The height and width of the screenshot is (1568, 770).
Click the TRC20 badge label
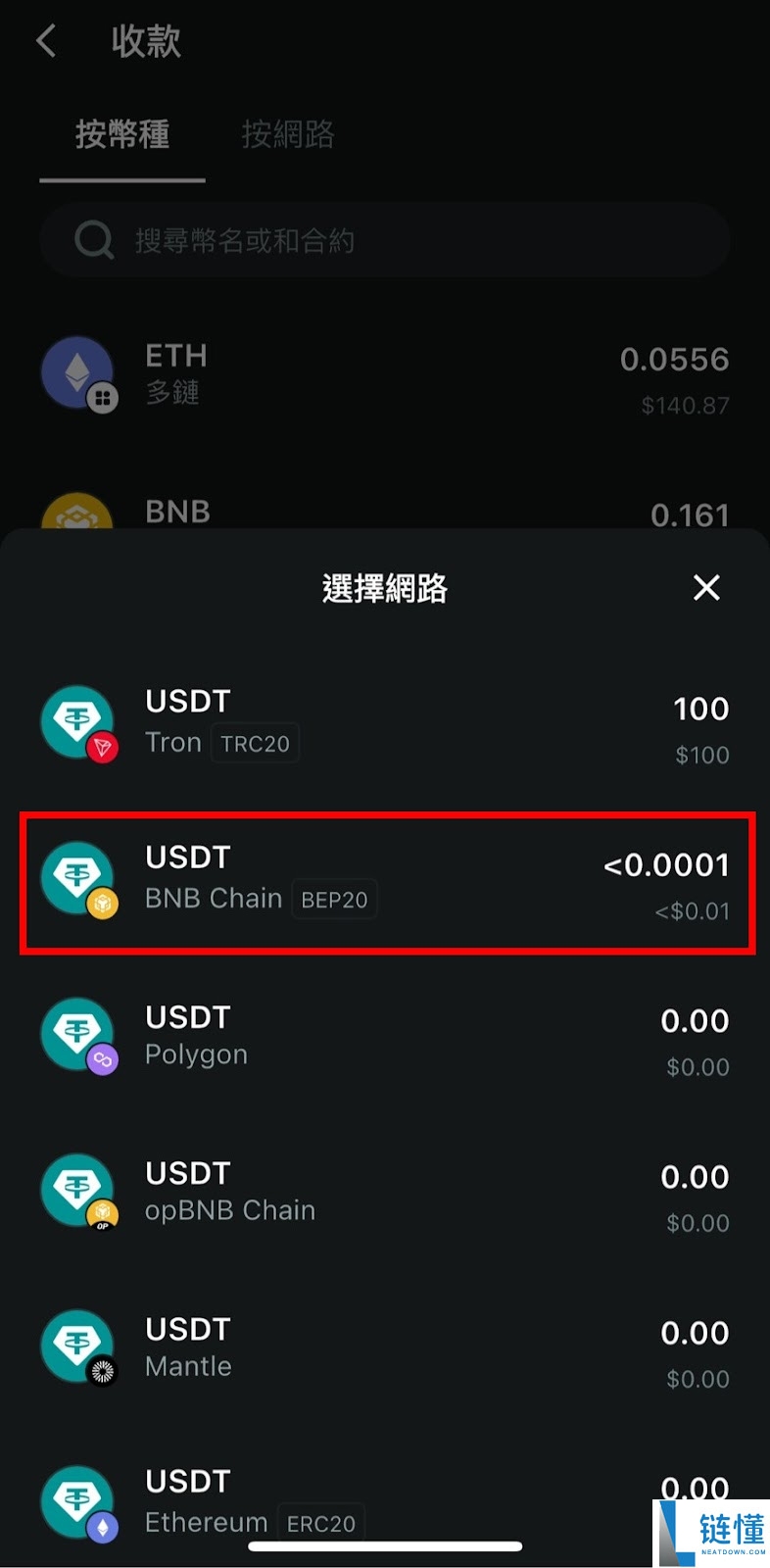coord(255,742)
